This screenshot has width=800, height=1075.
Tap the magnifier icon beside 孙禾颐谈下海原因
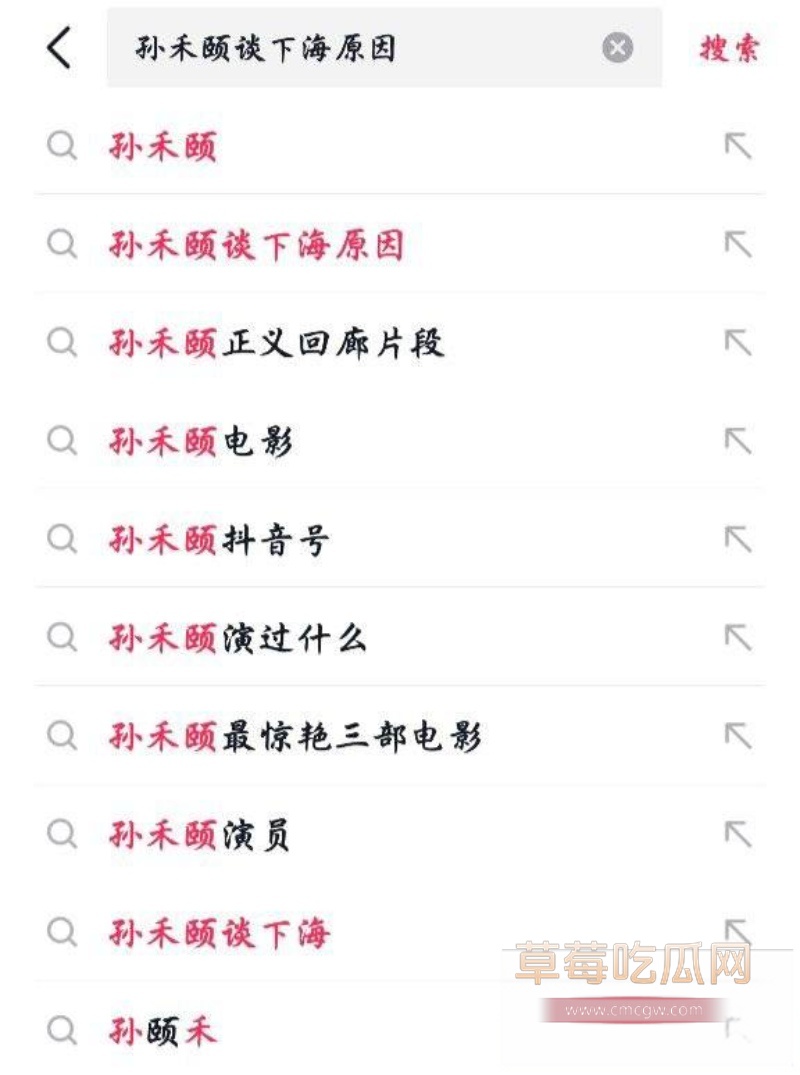coord(62,246)
